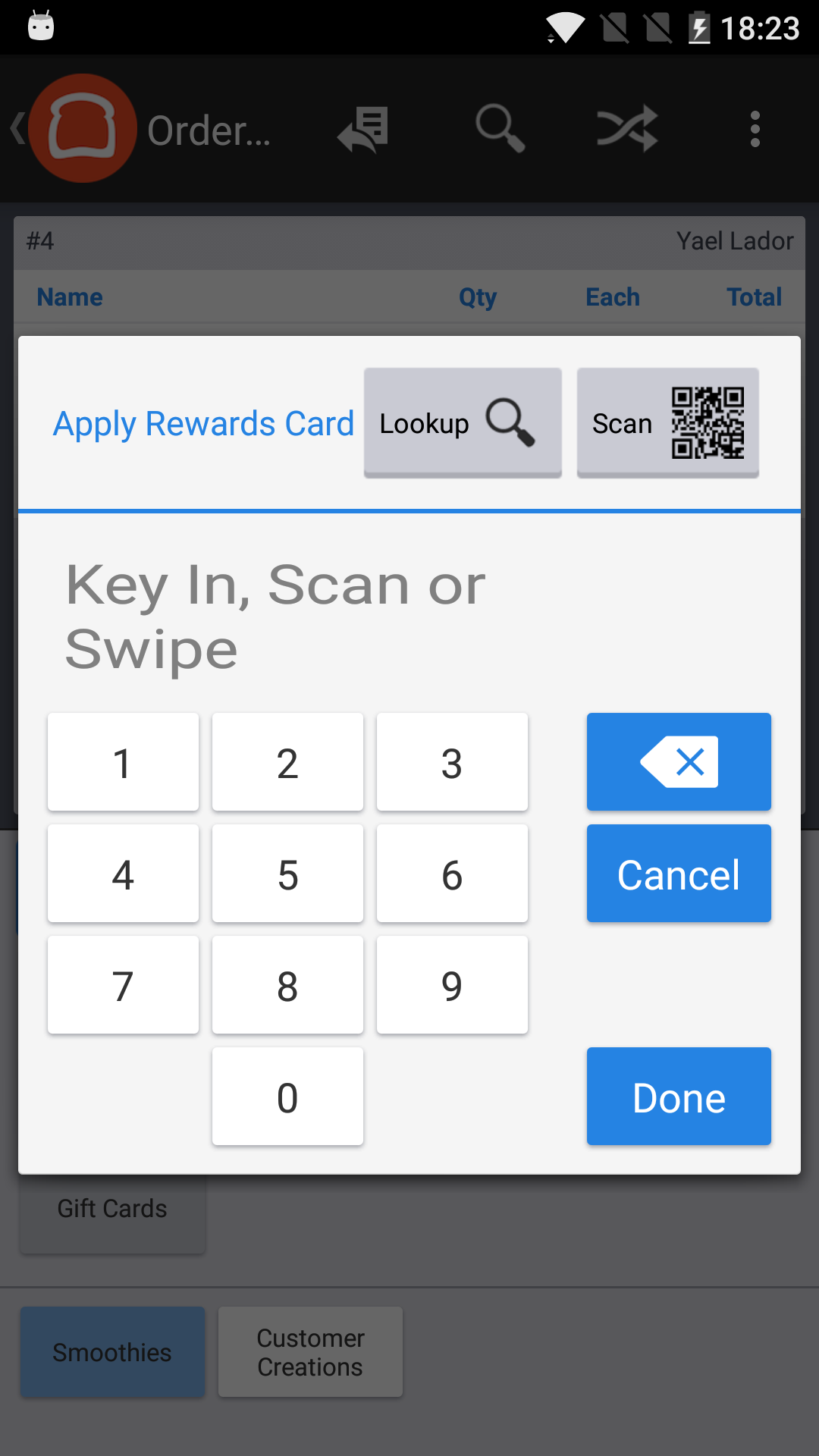The width and height of the screenshot is (819, 1456).
Task: Enter digit 3 on the keypad
Action: pos(452,762)
